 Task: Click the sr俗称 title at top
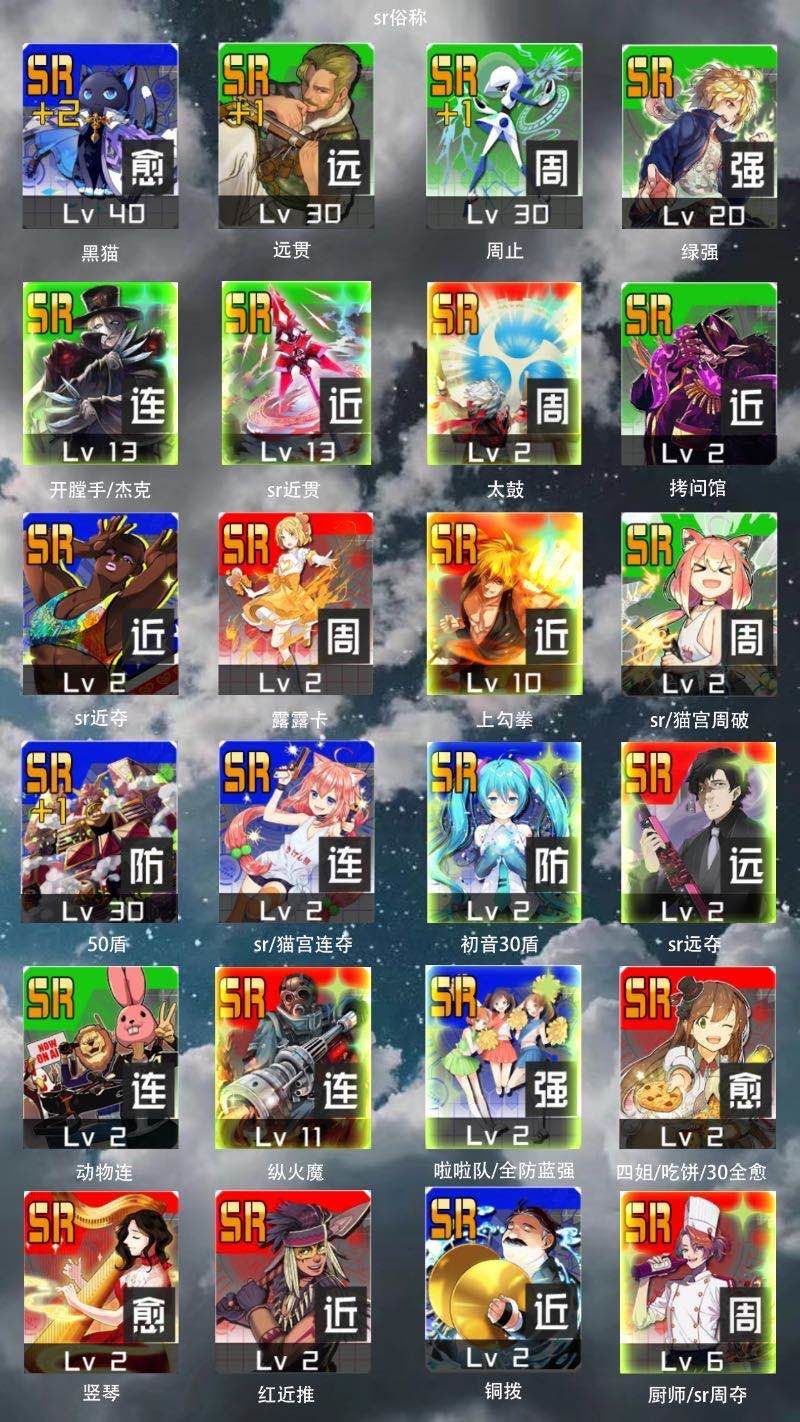(399, 15)
